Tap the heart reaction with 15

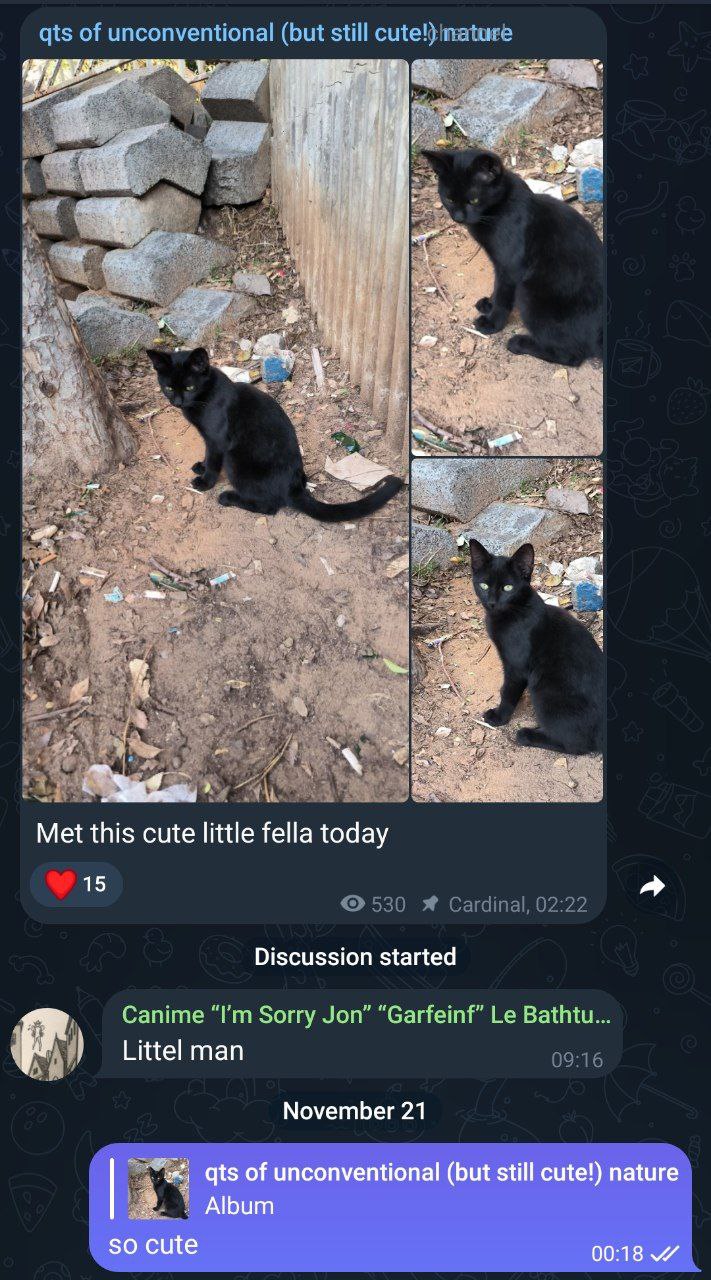(76, 884)
